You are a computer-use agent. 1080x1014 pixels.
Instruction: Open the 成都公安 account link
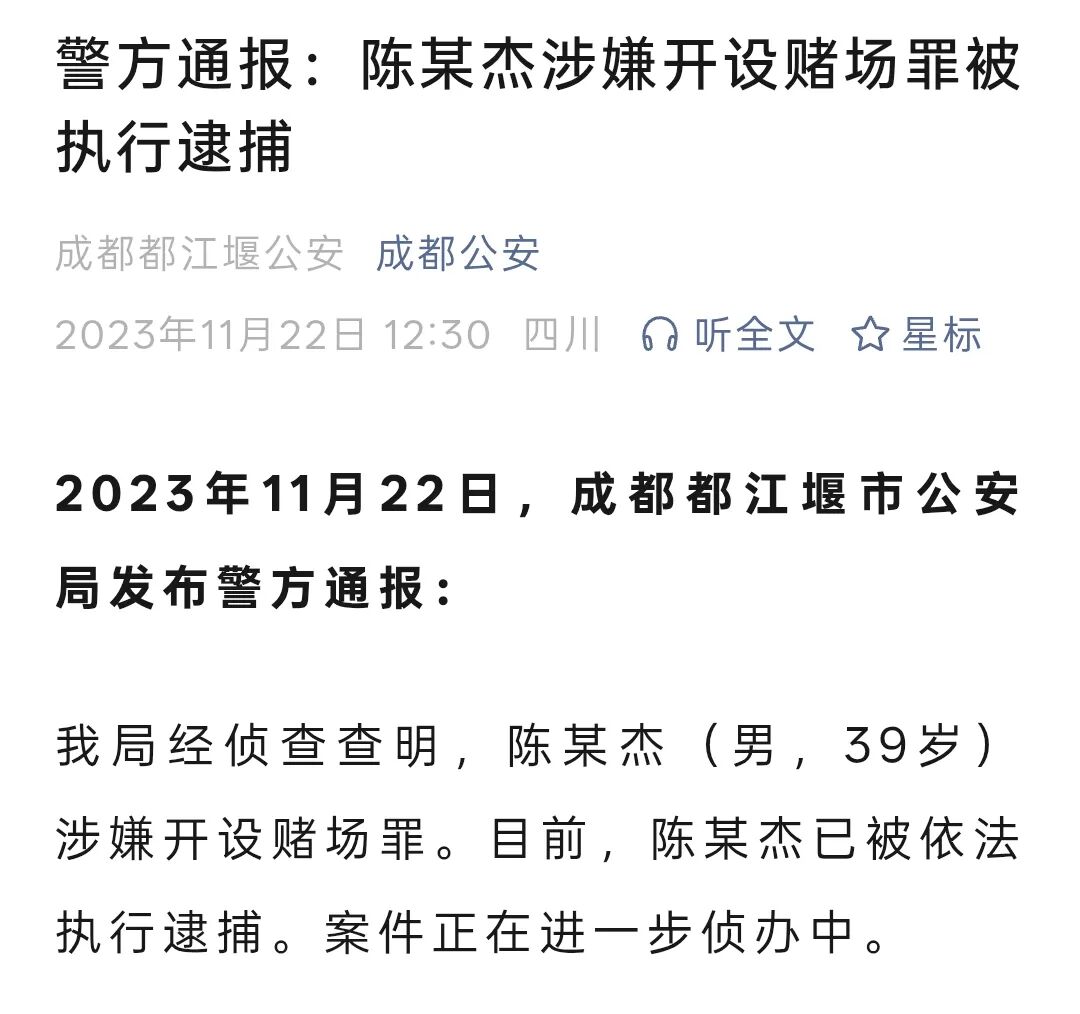[x=457, y=253]
